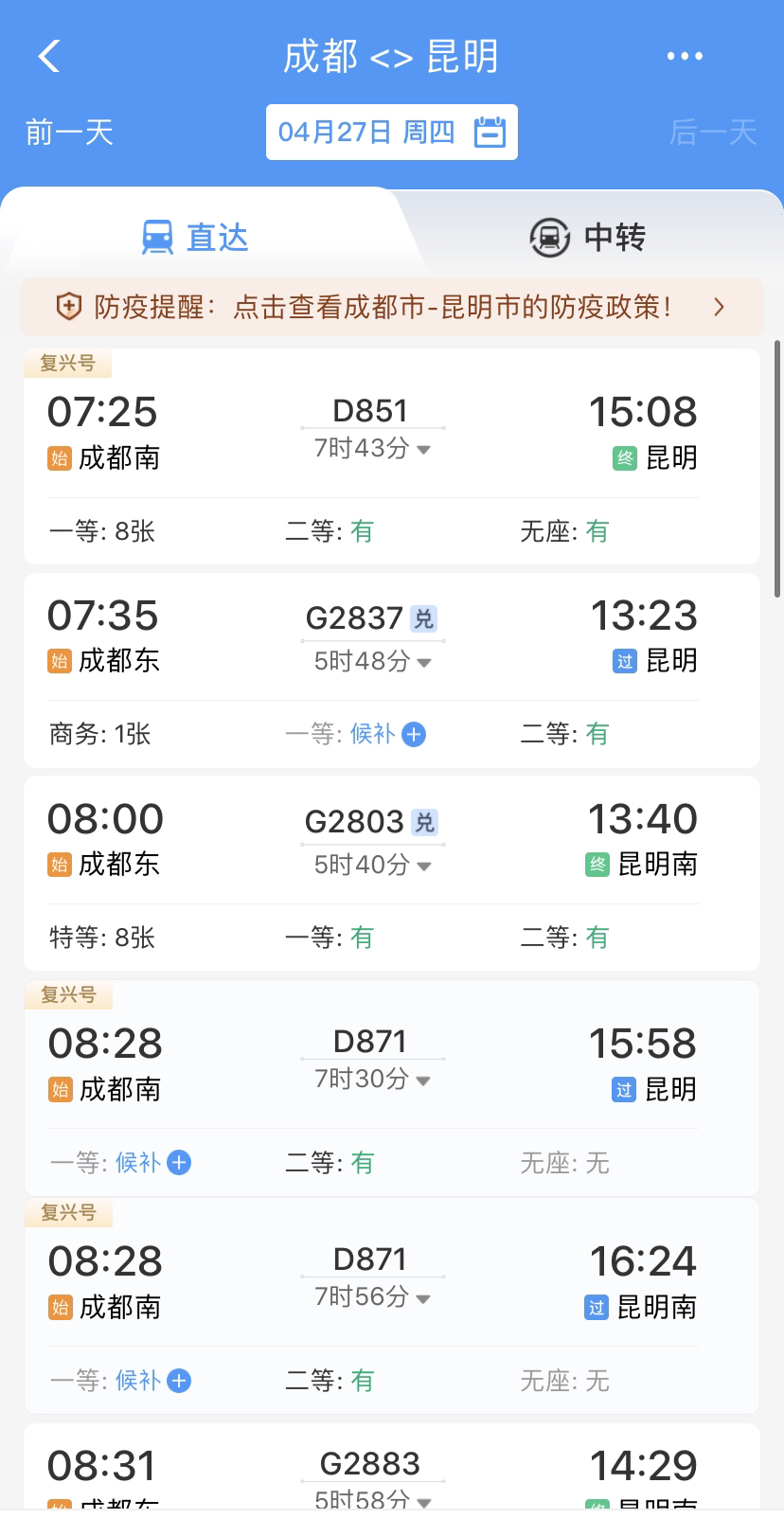The height and width of the screenshot is (1518, 784).
Task: Go back using the top-left arrow
Action: coord(49,56)
